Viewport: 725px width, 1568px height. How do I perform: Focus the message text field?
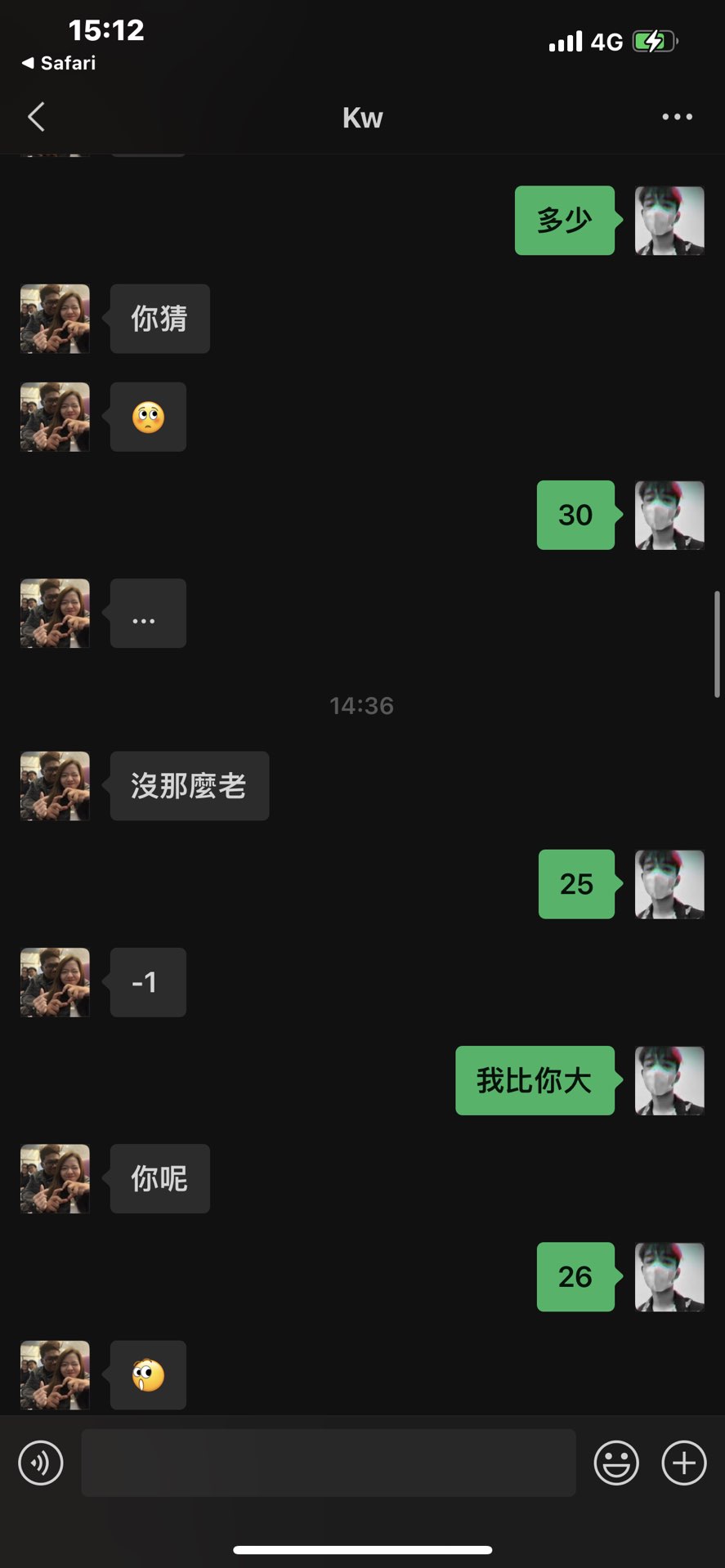328,1463
